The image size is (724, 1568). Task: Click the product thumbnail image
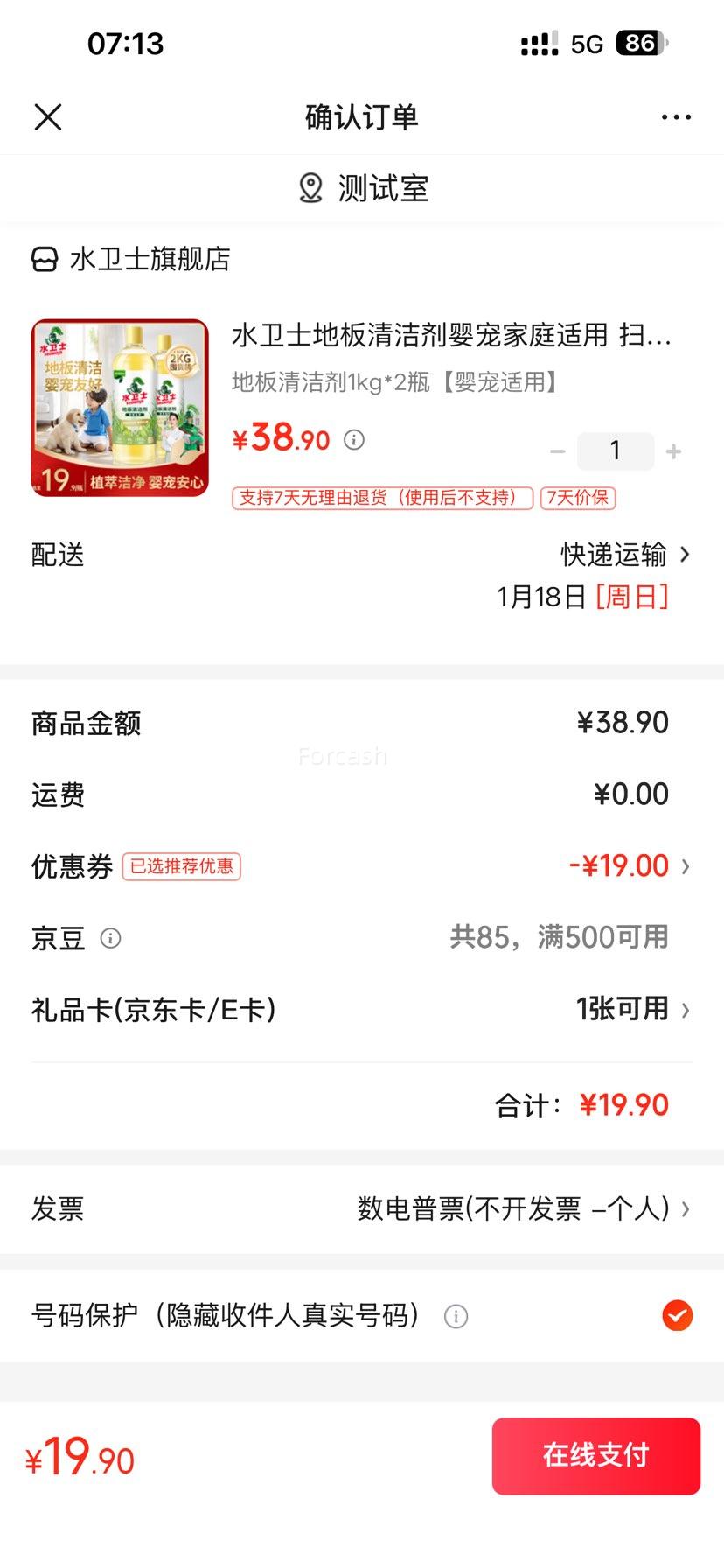pyautogui.click(x=119, y=409)
